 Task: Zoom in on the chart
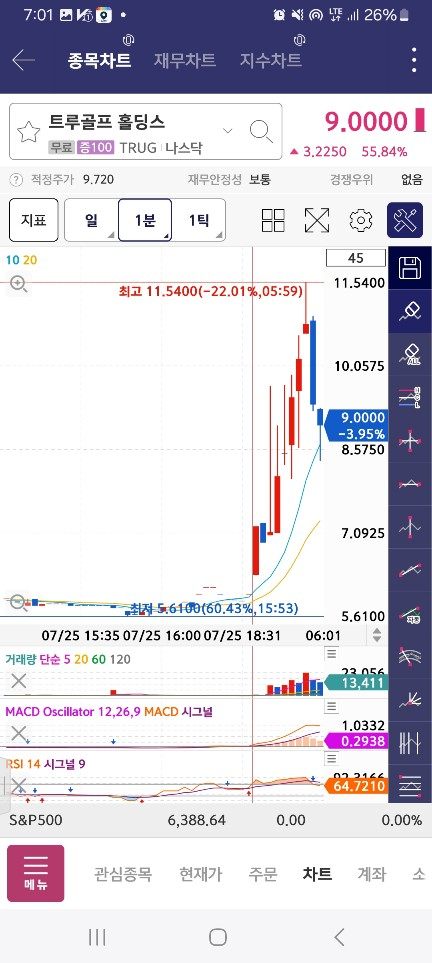[x=18, y=284]
